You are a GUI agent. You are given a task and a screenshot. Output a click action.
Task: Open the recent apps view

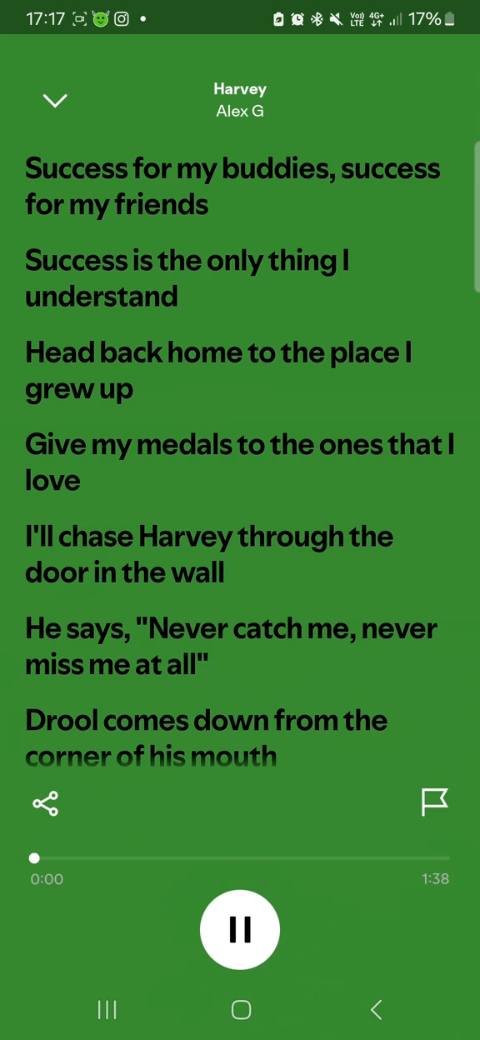(107, 1009)
